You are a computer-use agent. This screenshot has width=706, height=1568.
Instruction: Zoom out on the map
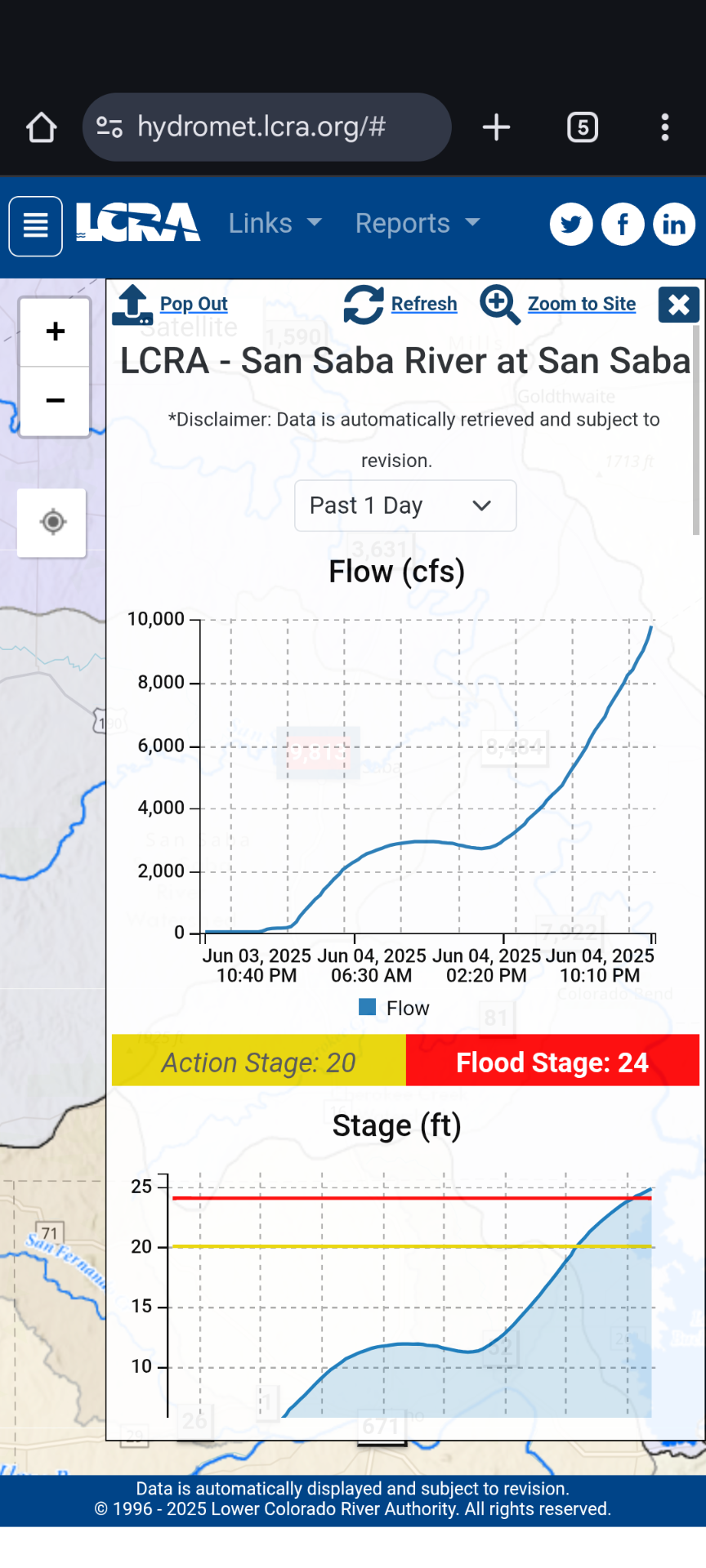pyautogui.click(x=55, y=401)
